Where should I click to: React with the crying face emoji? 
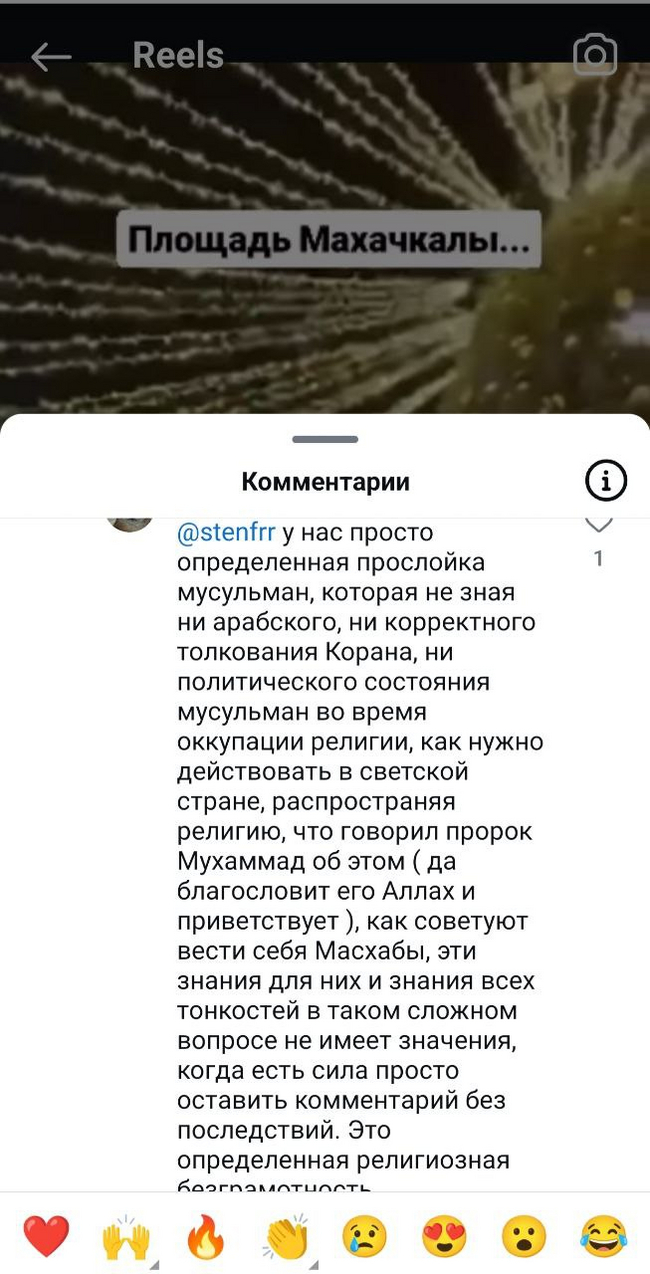(365, 1237)
